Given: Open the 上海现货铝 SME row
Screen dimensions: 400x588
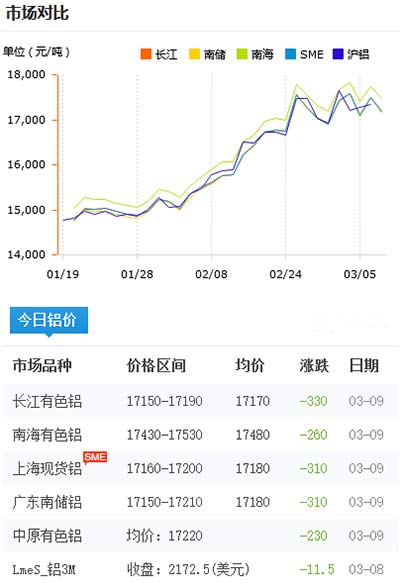Looking at the screenshot, I should (200, 468).
